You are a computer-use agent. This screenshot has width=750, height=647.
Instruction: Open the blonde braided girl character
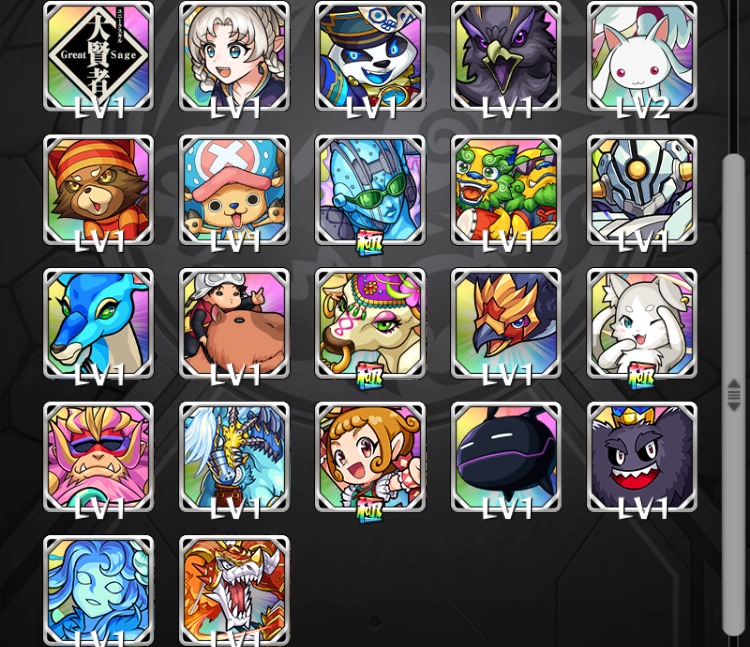pyautogui.click(x=234, y=56)
